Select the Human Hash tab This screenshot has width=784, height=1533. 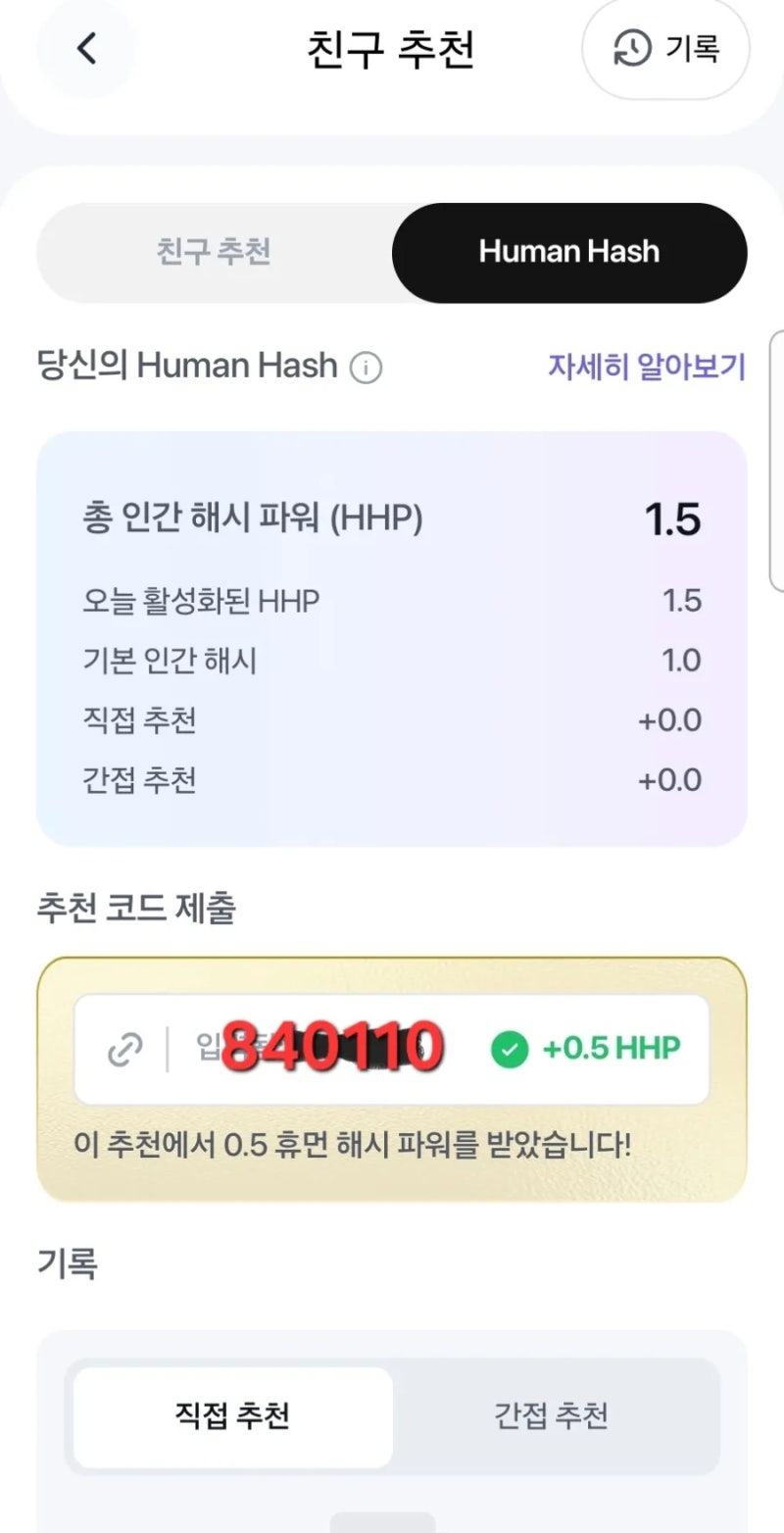click(569, 253)
